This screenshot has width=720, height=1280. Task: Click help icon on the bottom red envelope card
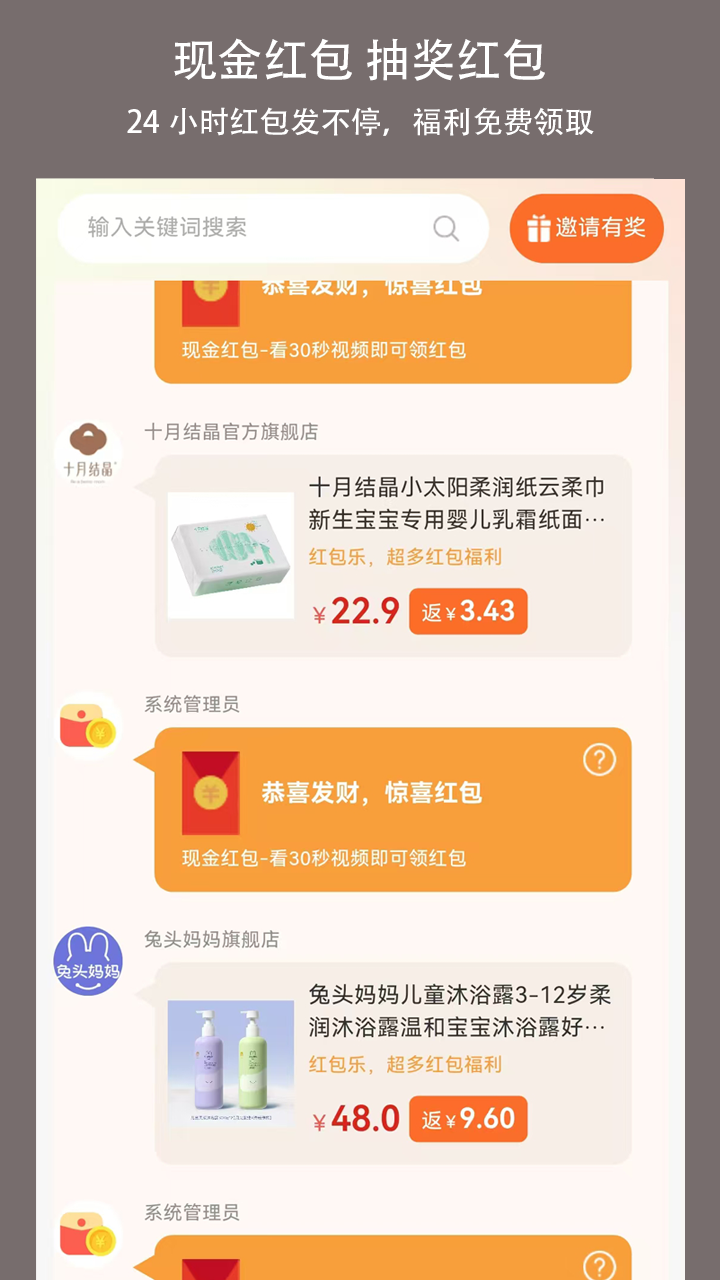598,1267
